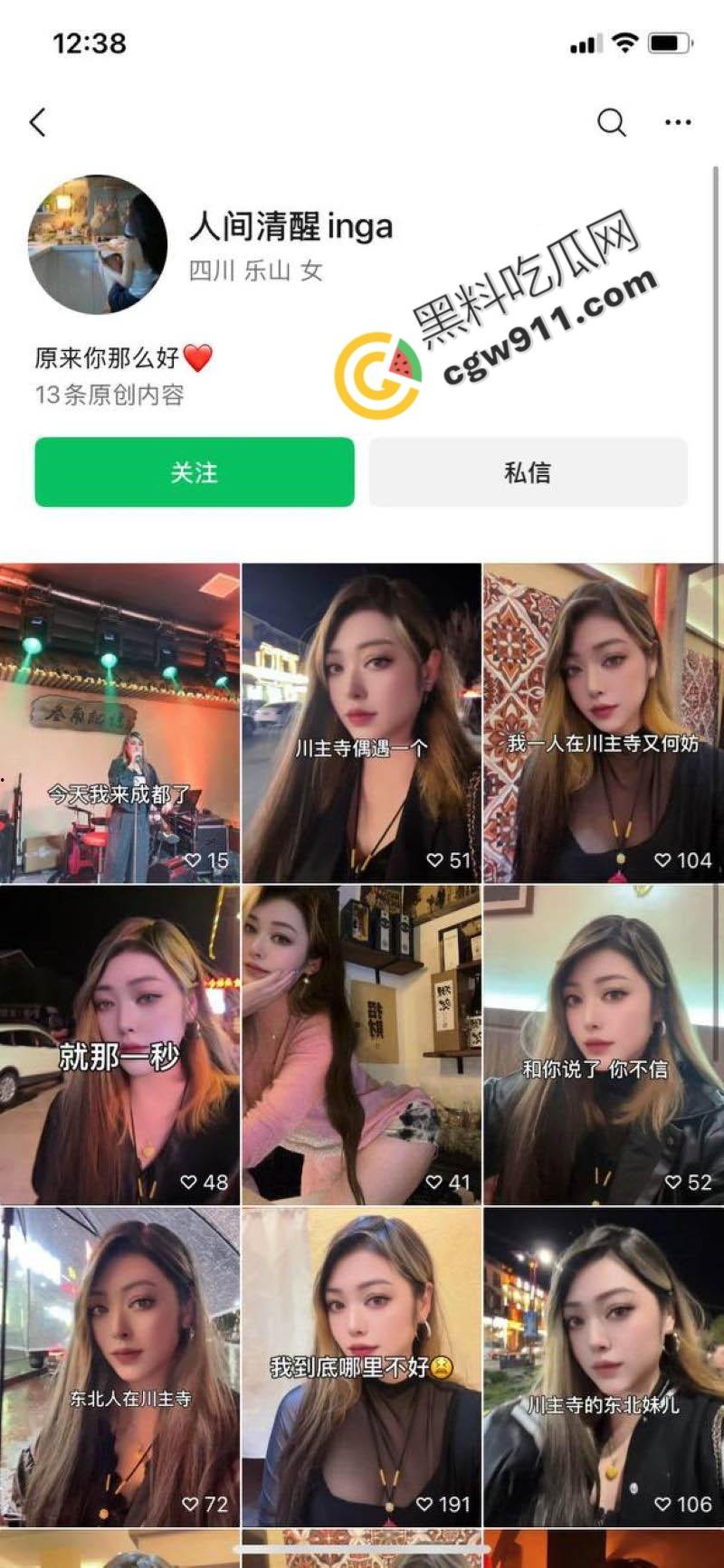Tap the back arrow icon
The width and height of the screenshot is (724, 1568).
38,122
